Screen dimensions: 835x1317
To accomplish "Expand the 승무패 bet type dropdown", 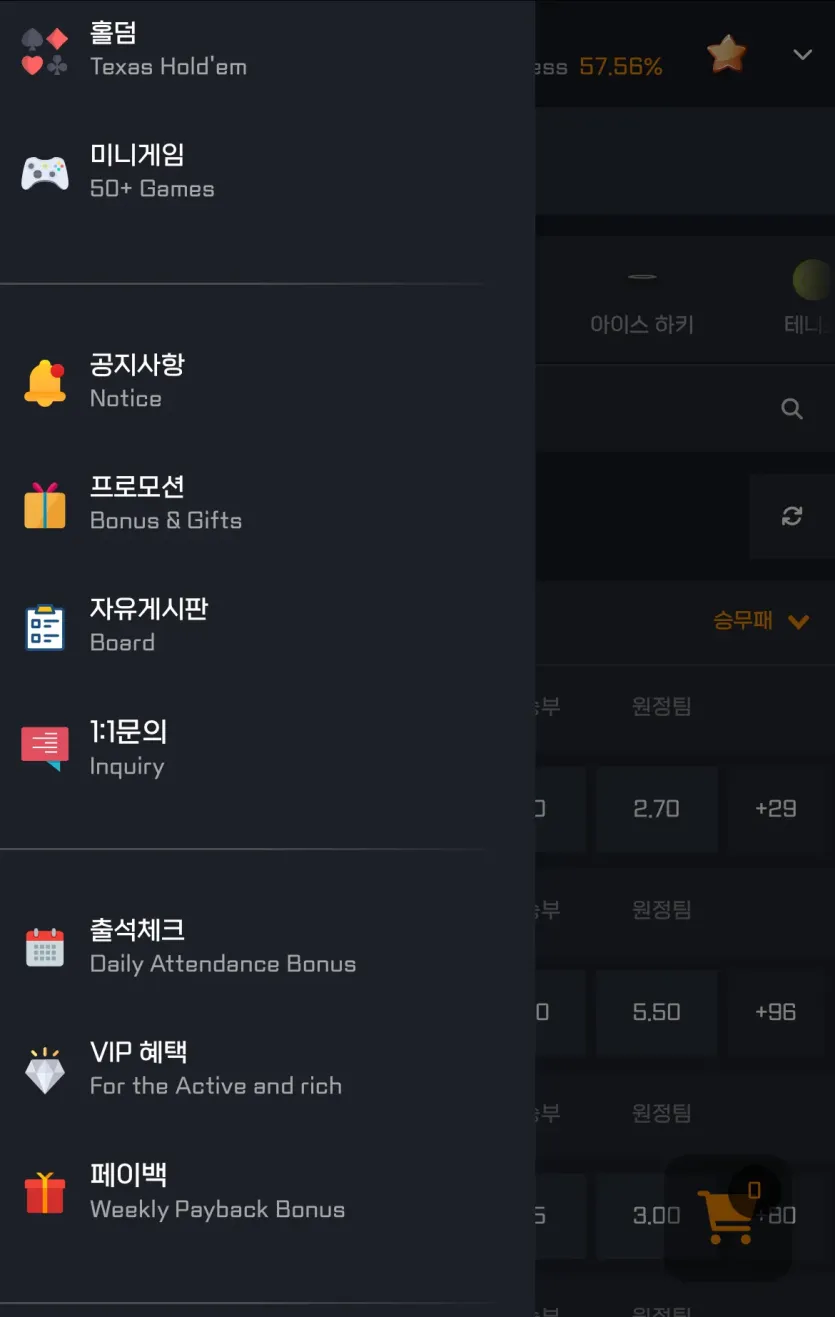I will (x=760, y=621).
